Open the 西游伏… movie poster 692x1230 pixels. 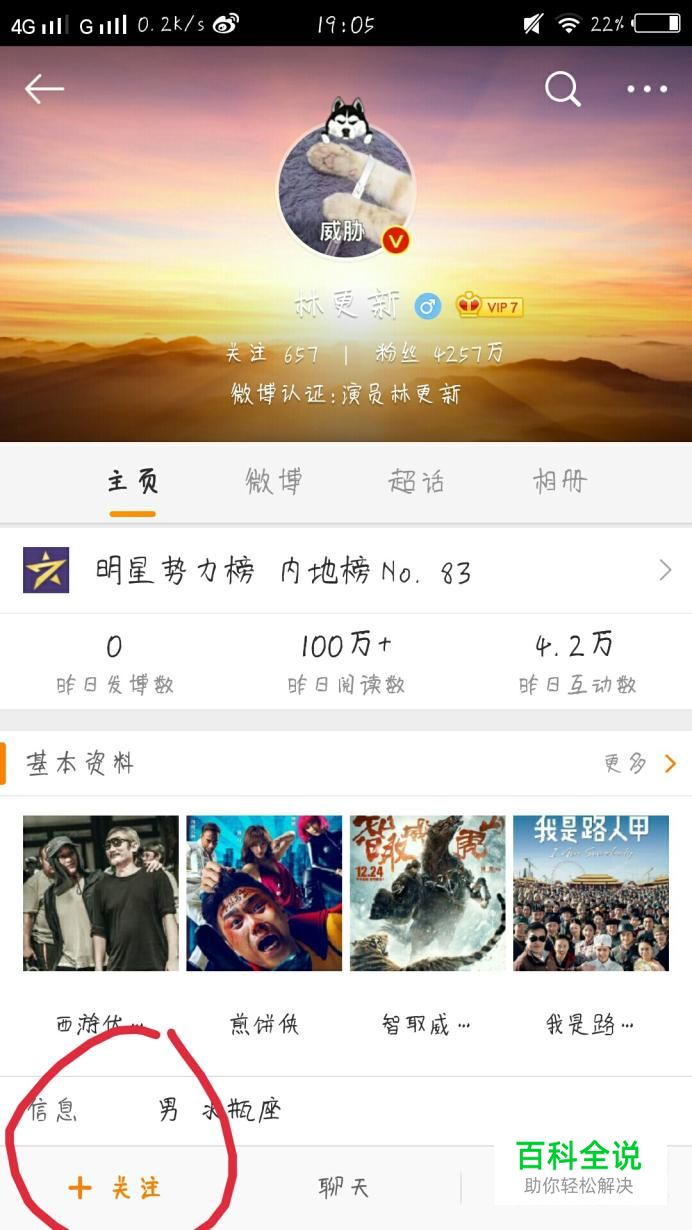click(x=101, y=893)
